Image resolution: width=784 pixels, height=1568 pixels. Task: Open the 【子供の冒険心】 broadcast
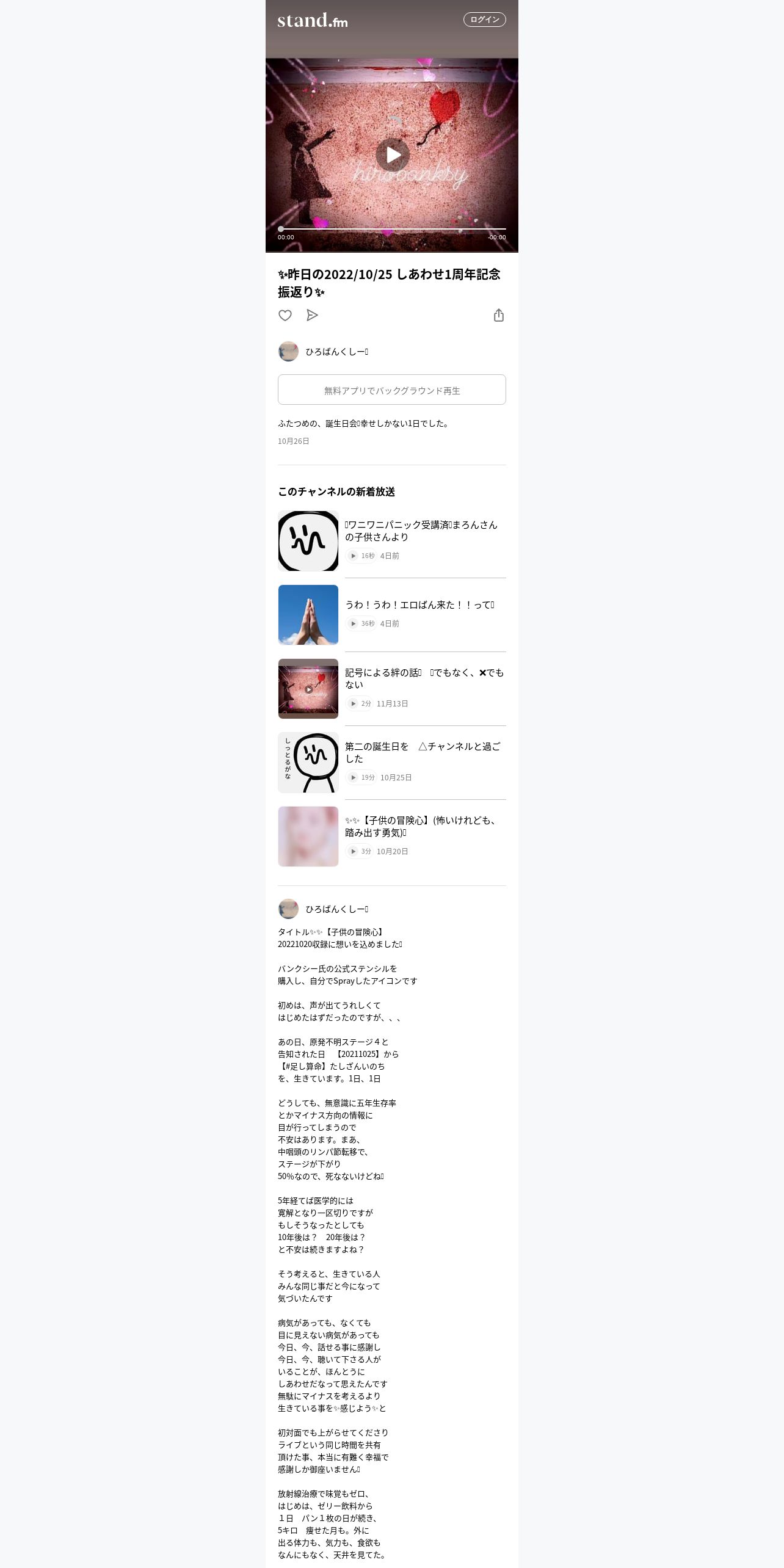coord(422,826)
